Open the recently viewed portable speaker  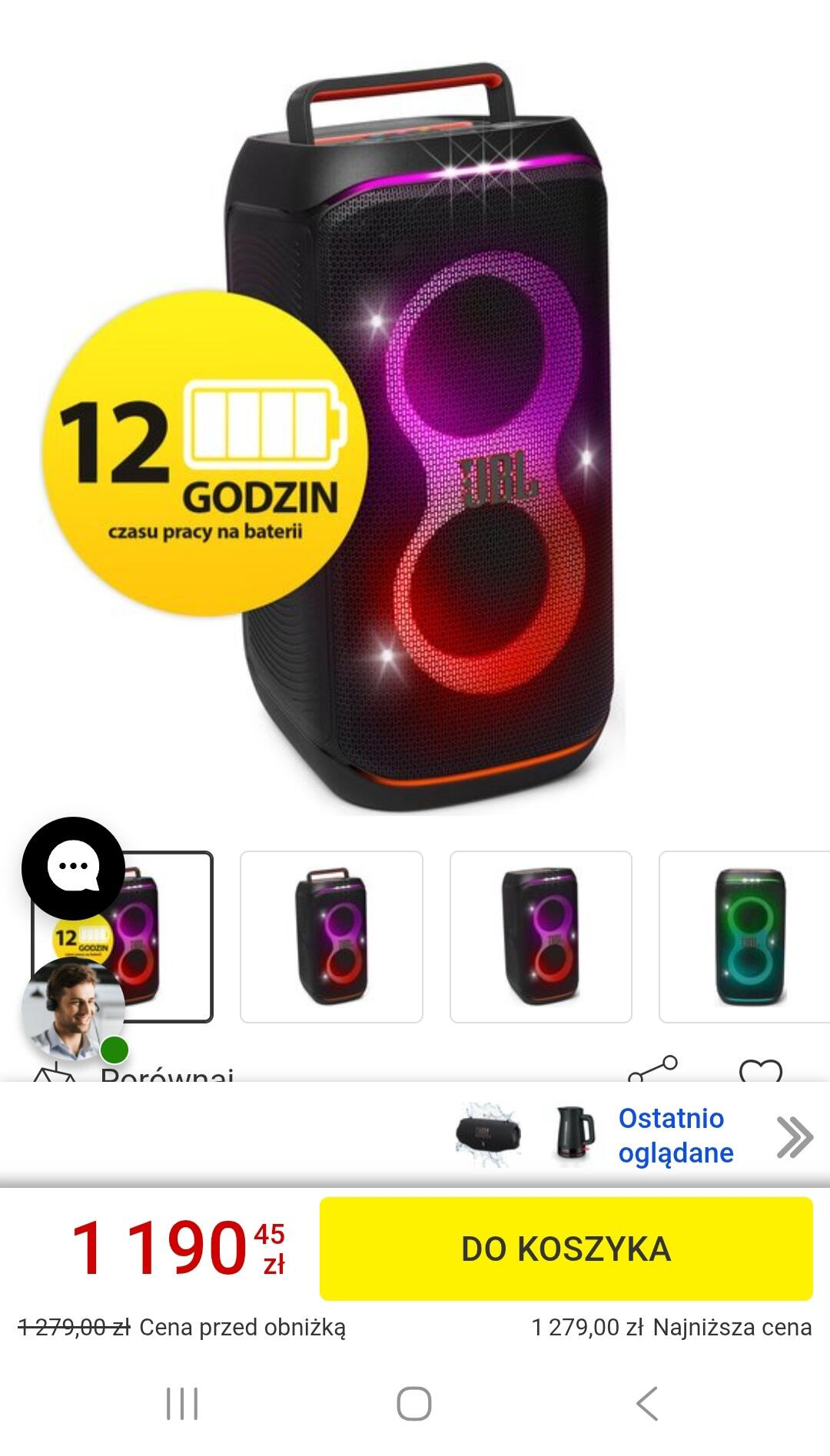(489, 1136)
